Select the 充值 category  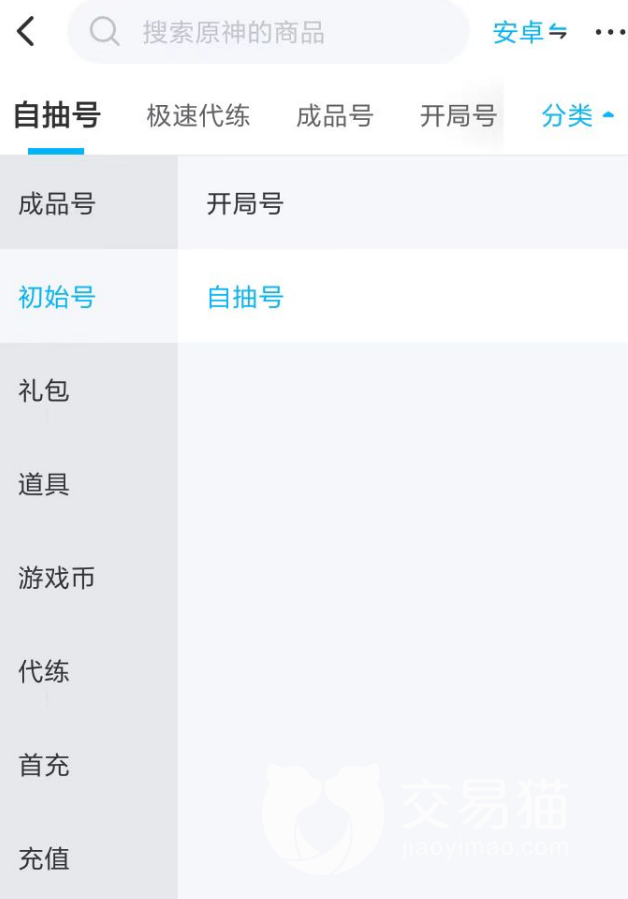44,858
